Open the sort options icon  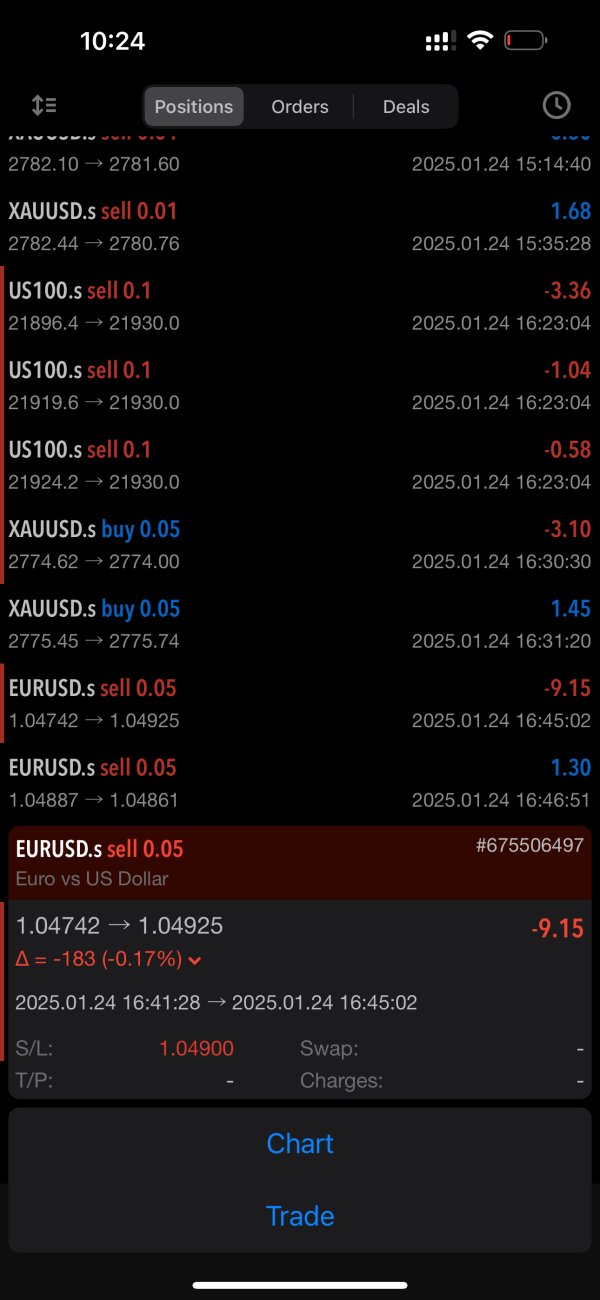pos(44,105)
